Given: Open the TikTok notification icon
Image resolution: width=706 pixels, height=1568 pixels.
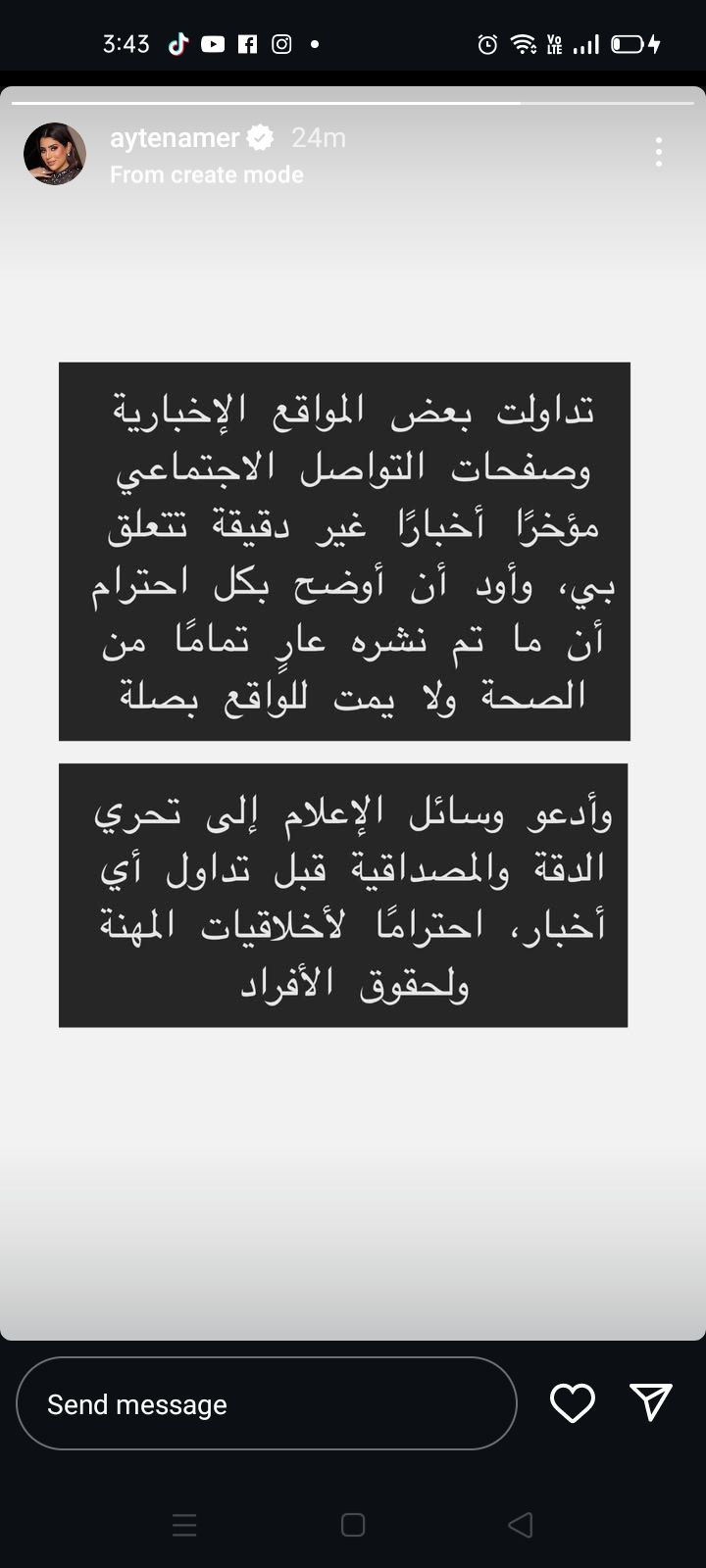Looking at the screenshot, I should [x=177, y=42].
